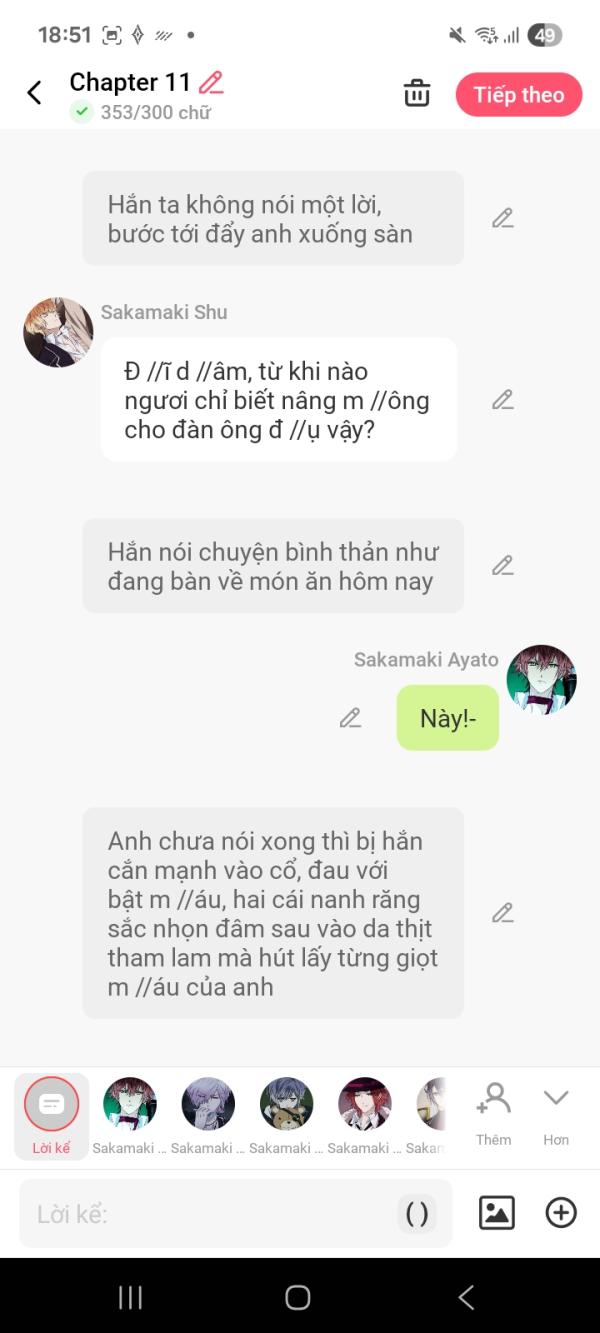Go back from Chapter 11
The width and height of the screenshot is (600, 1333).
tap(34, 93)
